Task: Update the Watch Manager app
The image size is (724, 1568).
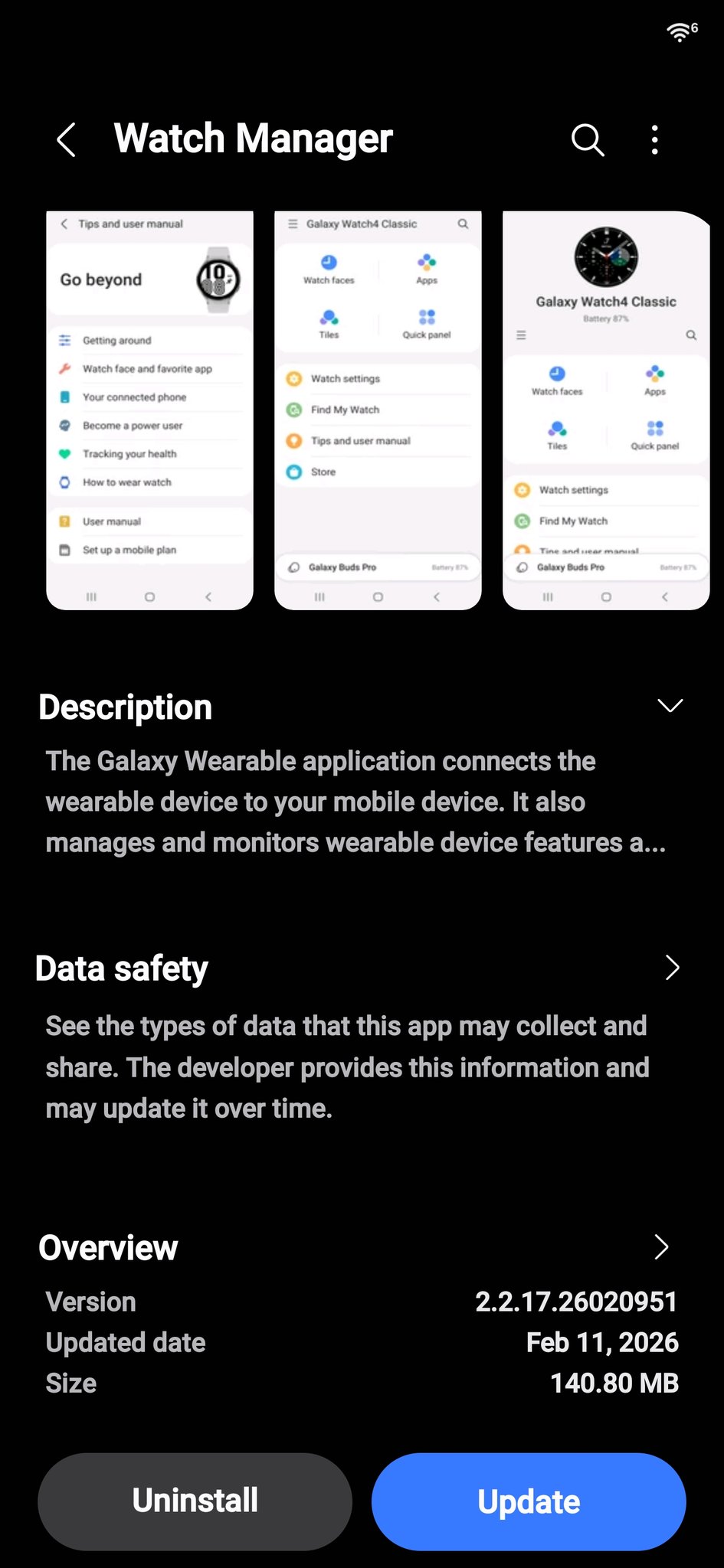Action: (529, 1501)
